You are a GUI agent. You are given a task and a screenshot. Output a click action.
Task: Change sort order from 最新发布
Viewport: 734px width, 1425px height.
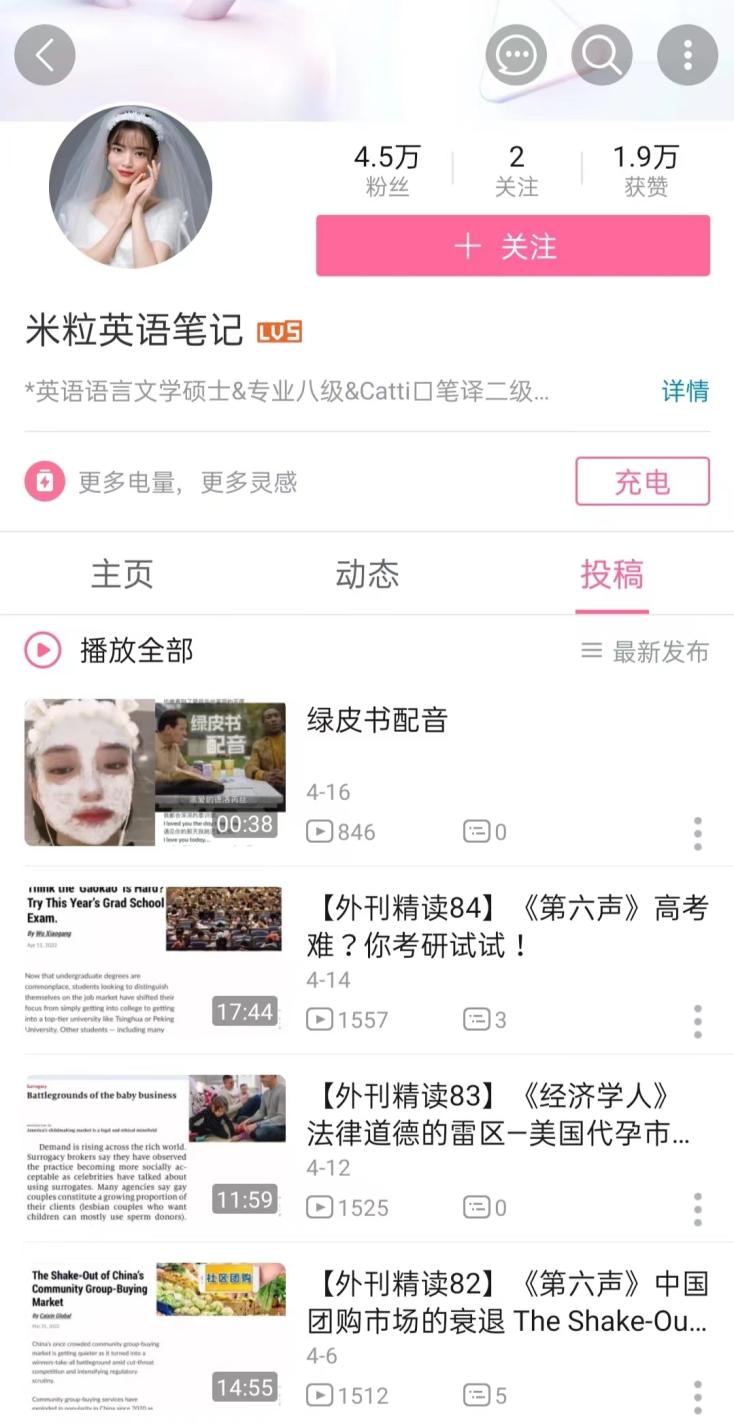click(x=645, y=652)
